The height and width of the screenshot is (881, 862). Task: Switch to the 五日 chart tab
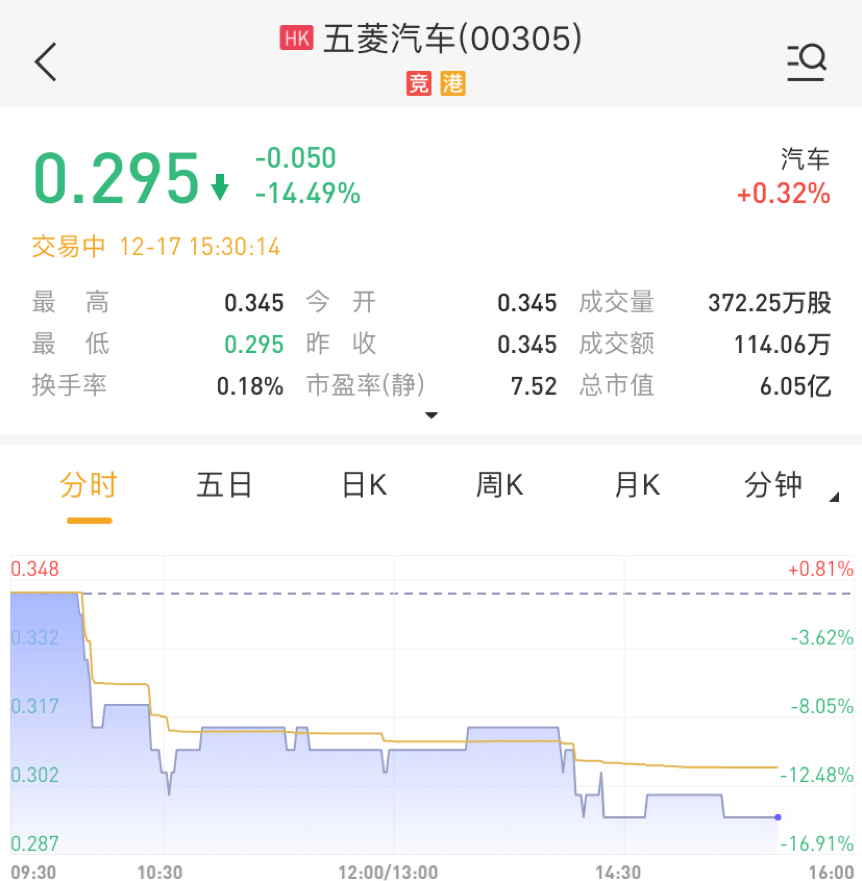tap(224, 486)
